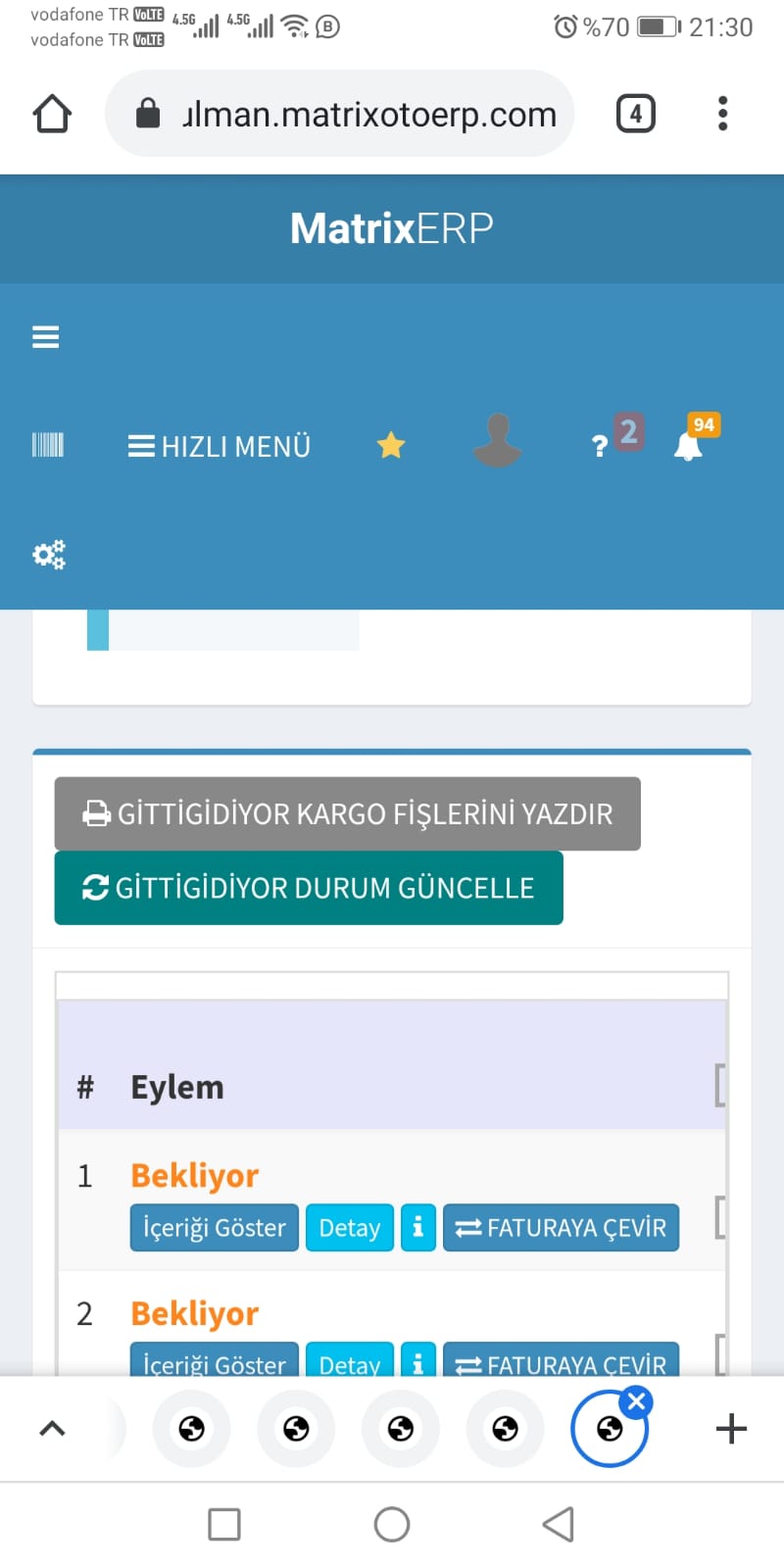The height and width of the screenshot is (1568, 784).
Task: Tap FATURAYA ÇEVİR in row 1
Action: (x=561, y=1228)
